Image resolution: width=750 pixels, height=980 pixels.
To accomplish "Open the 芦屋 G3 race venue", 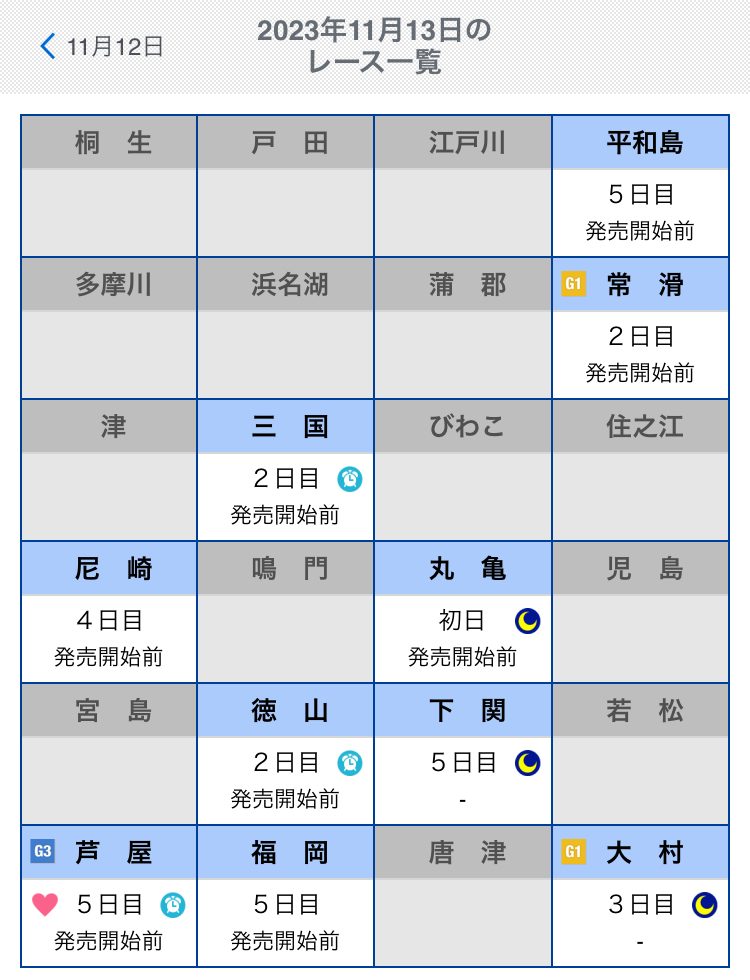I will tap(109, 897).
